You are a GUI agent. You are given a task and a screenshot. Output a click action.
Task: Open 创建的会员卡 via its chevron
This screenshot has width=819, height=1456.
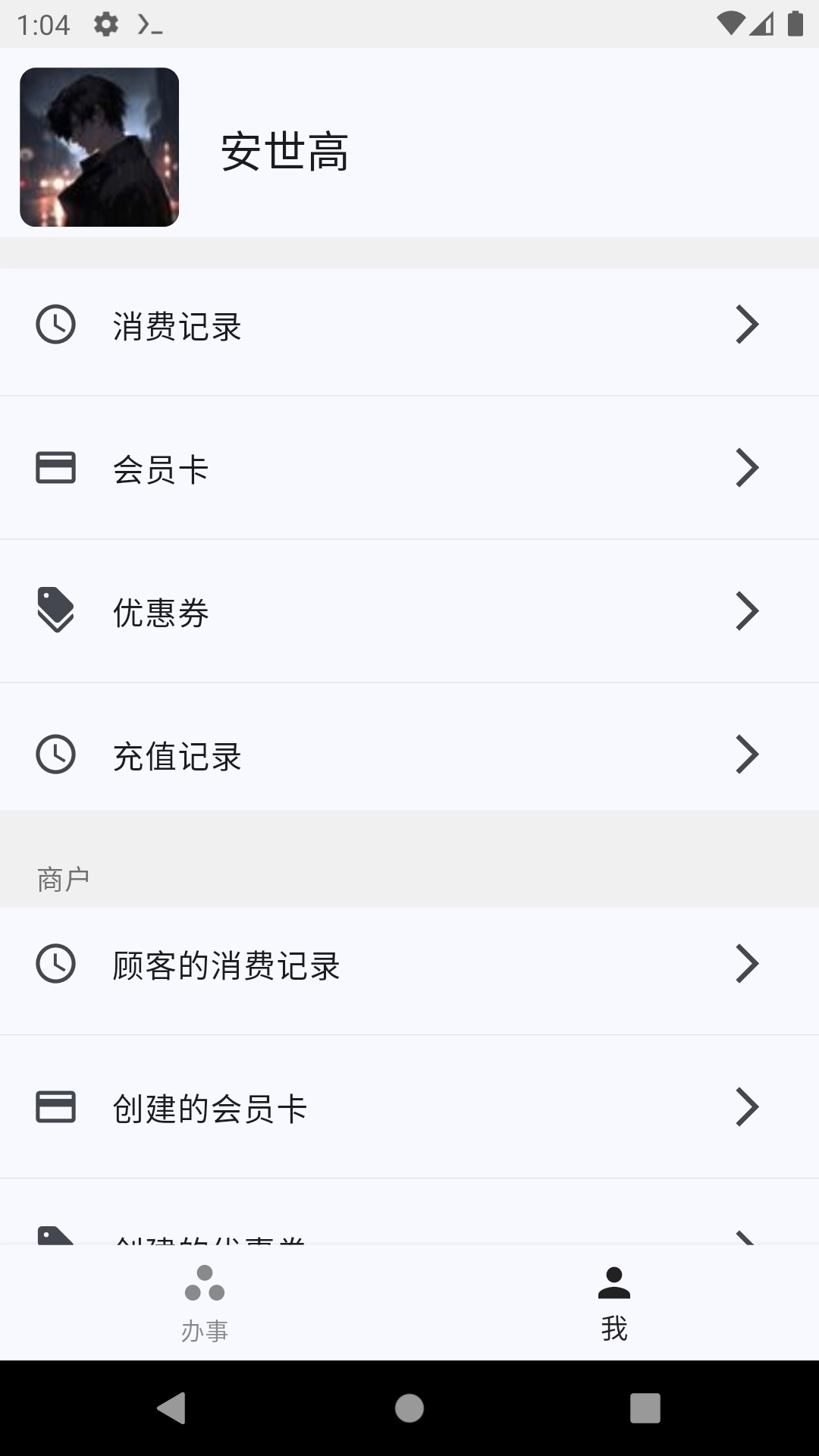coord(747,1106)
